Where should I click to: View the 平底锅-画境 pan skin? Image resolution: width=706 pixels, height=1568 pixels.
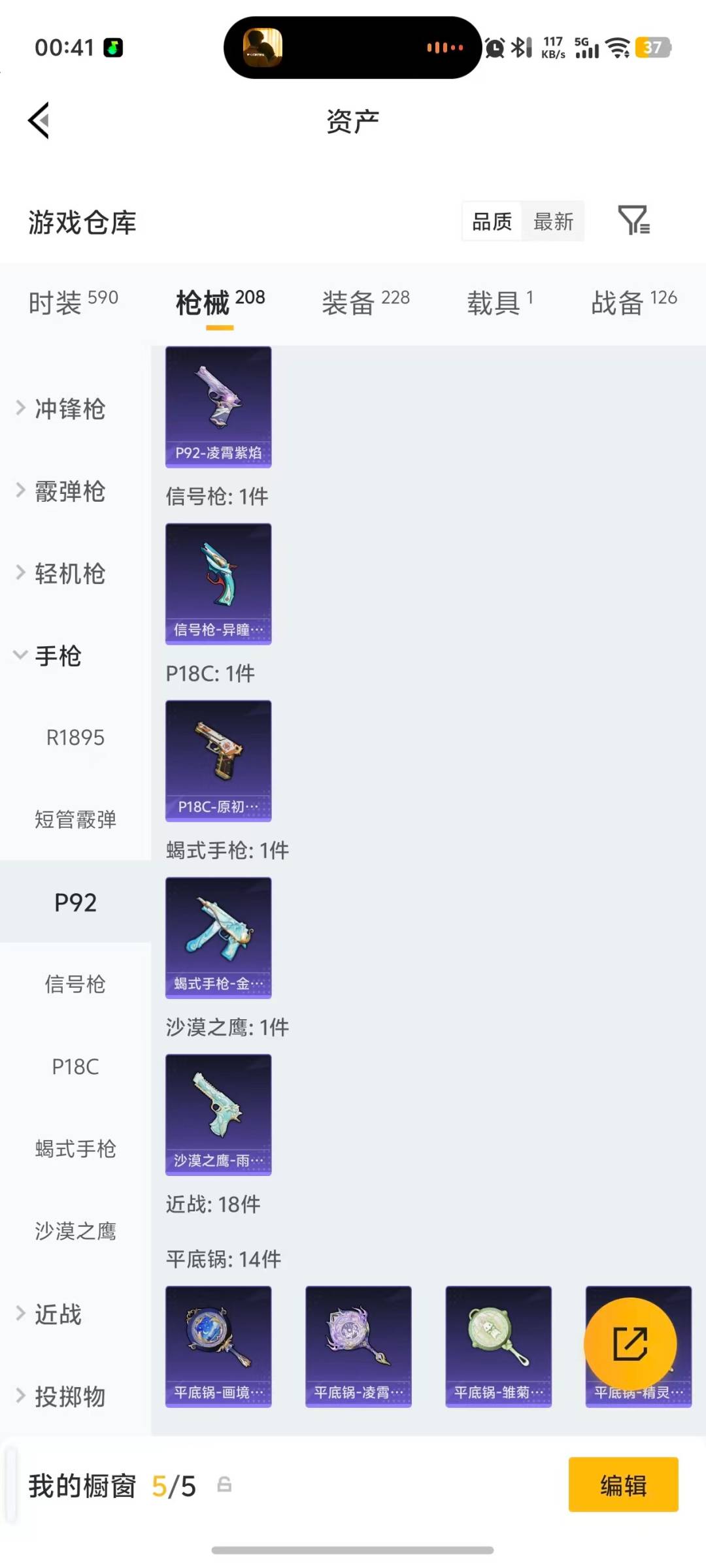(218, 1346)
